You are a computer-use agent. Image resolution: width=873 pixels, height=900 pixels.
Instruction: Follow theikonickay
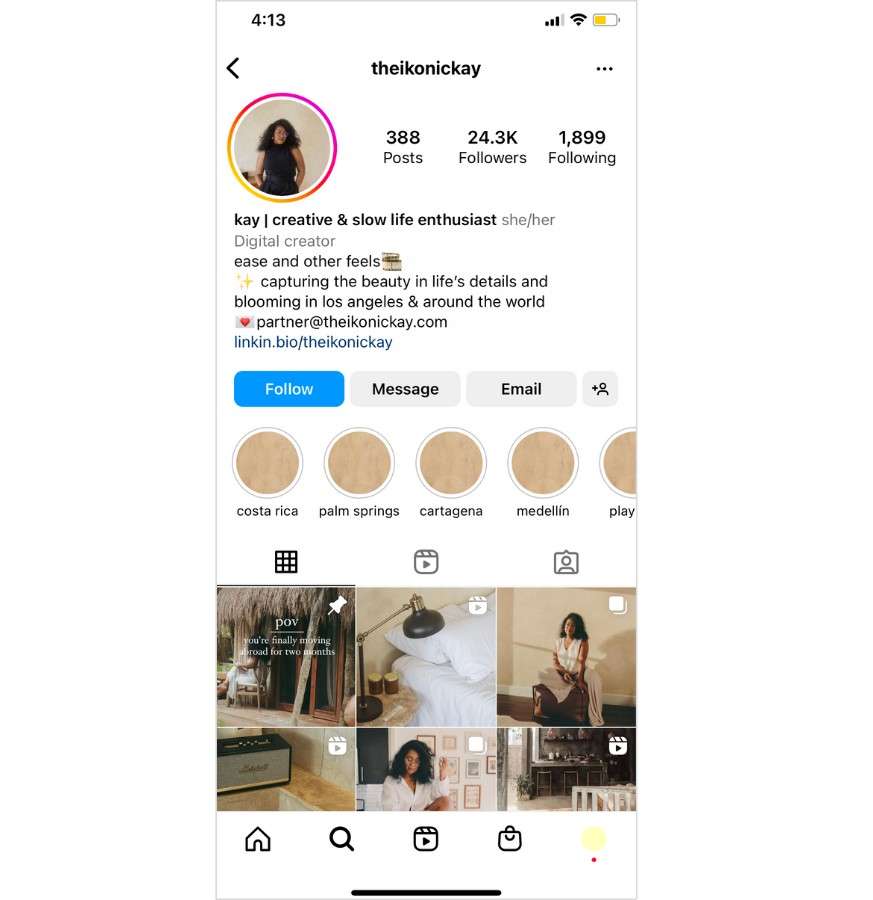(x=289, y=389)
